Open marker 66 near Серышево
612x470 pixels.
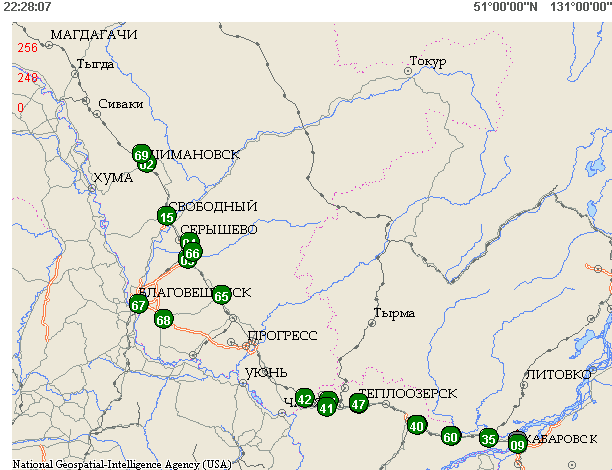point(193,253)
